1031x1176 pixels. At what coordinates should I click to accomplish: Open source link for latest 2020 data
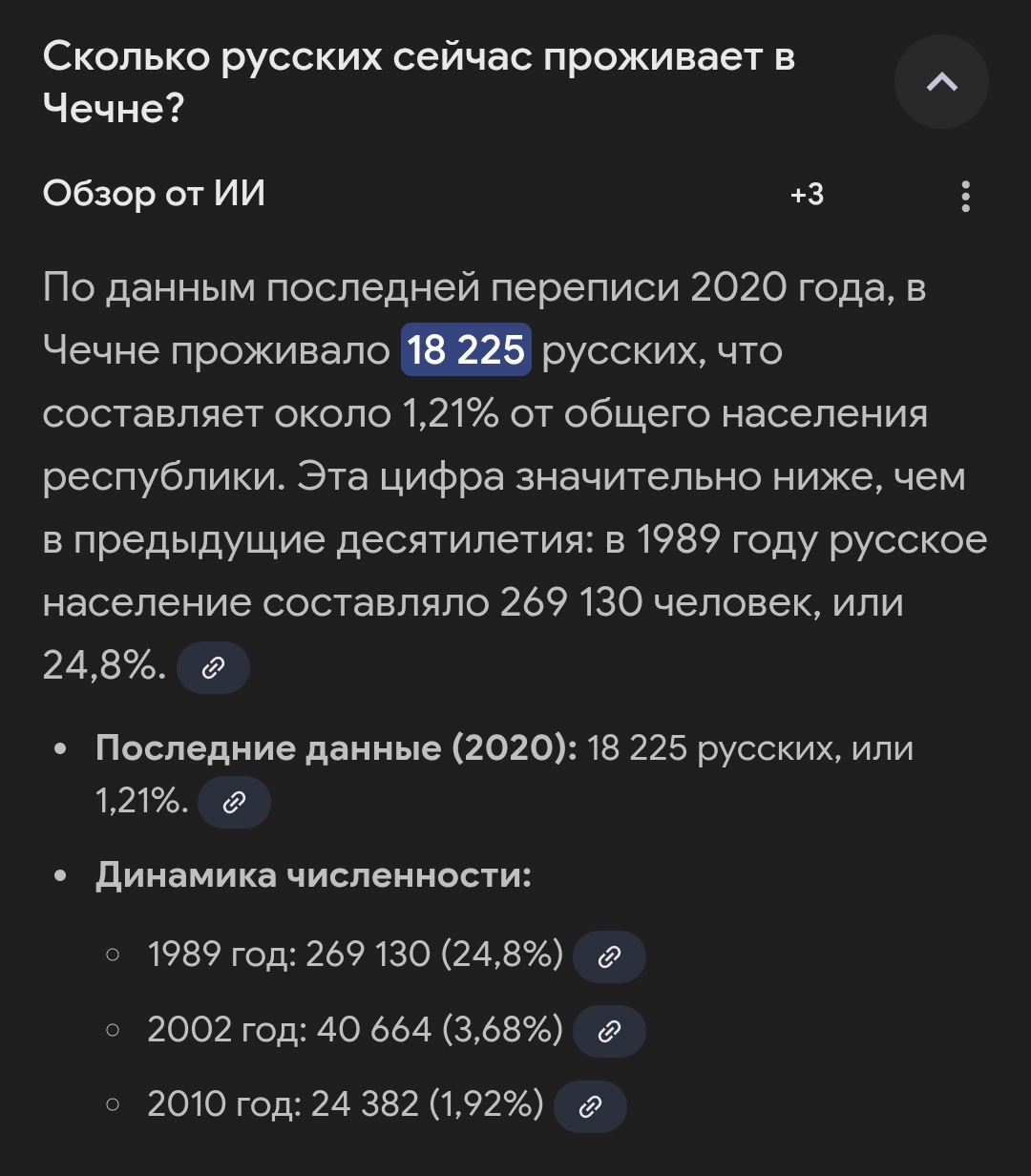234,803
